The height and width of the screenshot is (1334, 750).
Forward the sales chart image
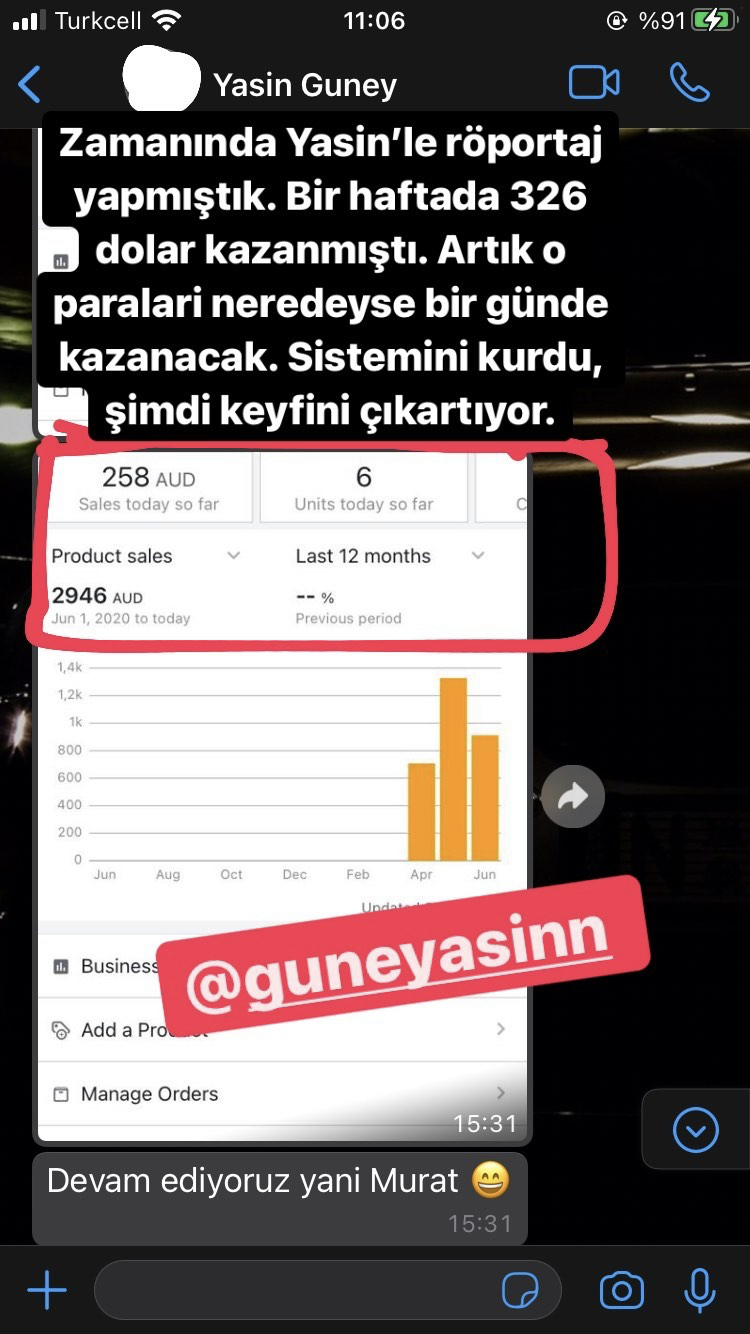573,796
